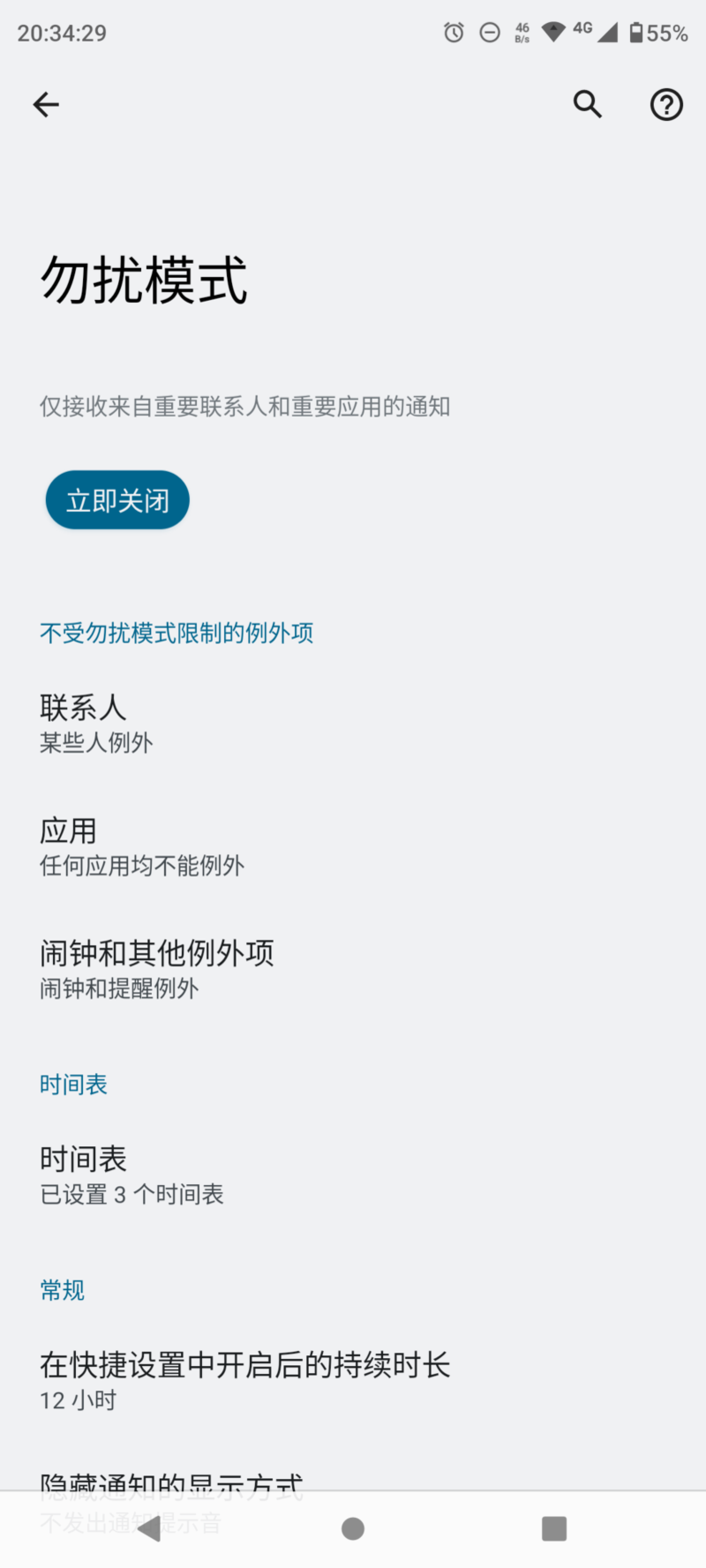
Task: Open 联系人 exceptions
Action: click(x=353, y=724)
